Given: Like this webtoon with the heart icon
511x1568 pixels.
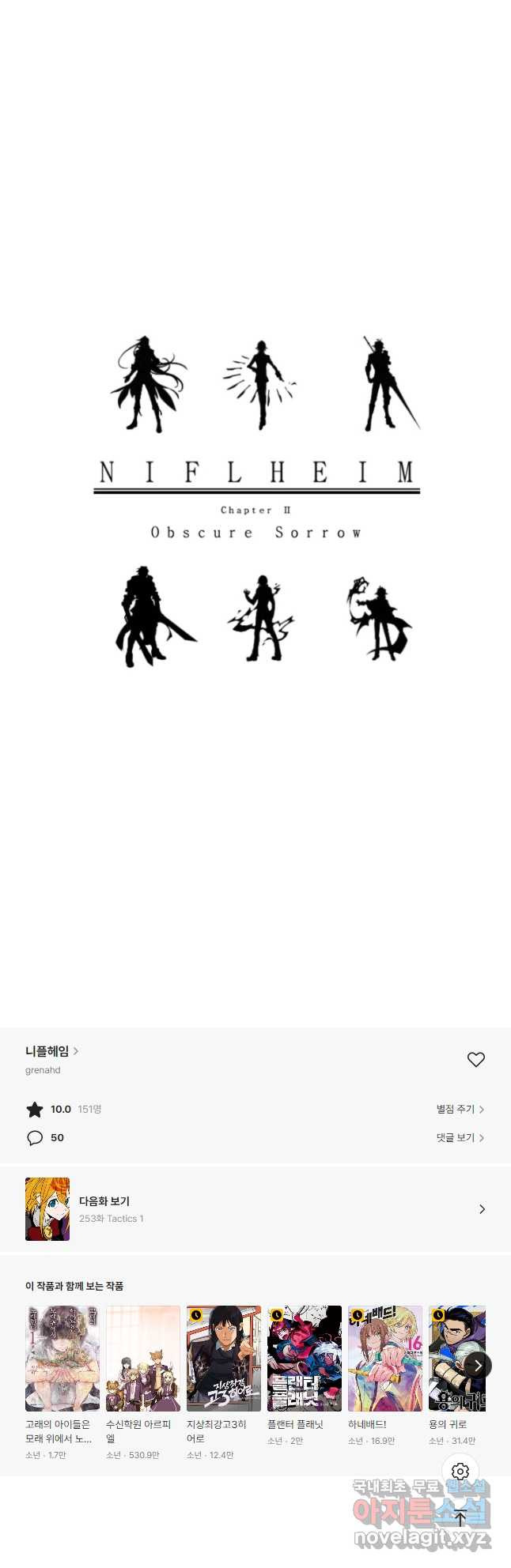Looking at the screenshot, I should coord(475,1060).
